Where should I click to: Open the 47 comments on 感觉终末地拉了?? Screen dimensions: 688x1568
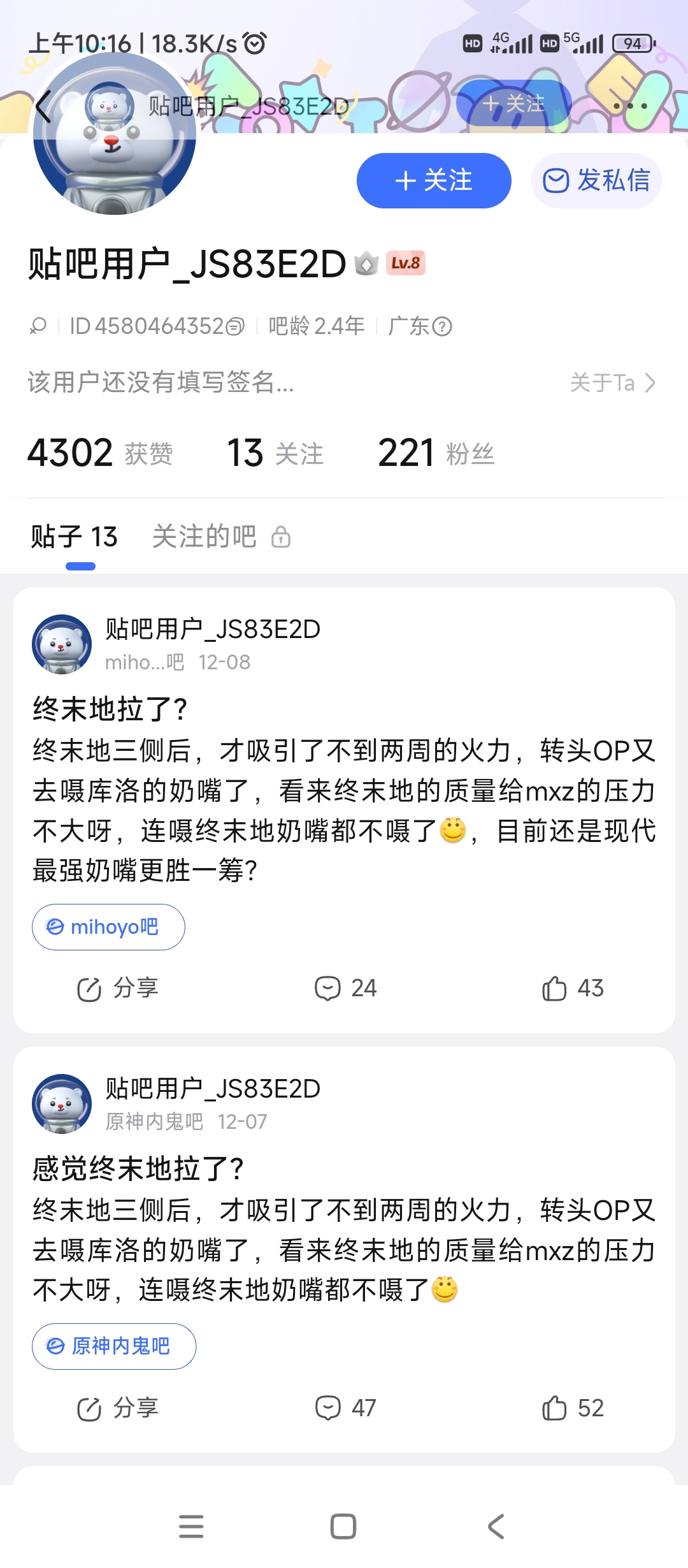pyautogui.click(x=346, y=1408)
